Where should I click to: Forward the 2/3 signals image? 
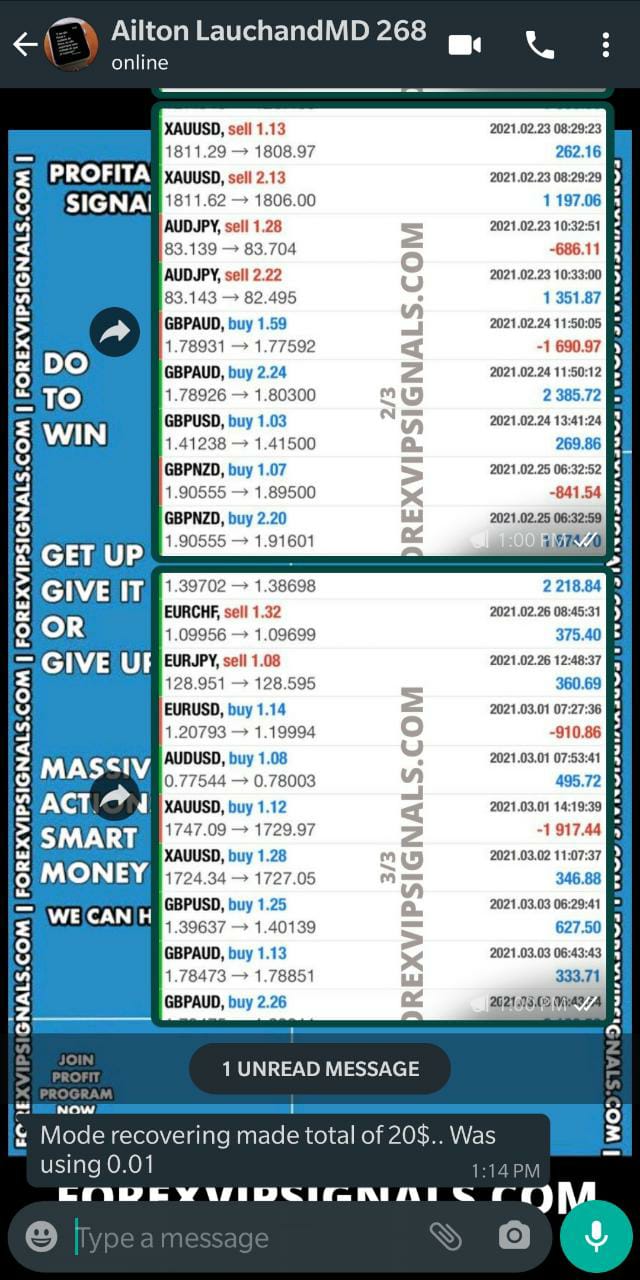click(115, 333)
